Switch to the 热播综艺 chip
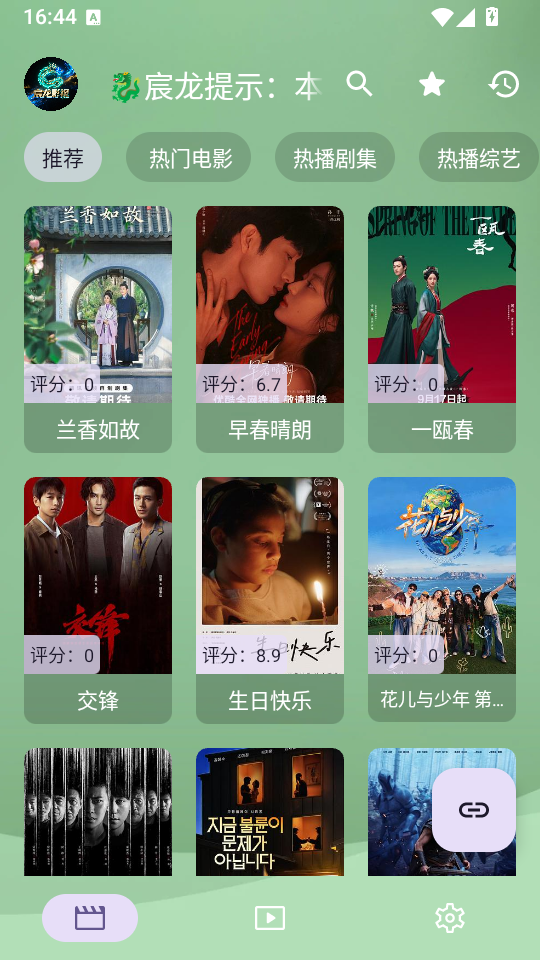 pyautogui.click(x=479, y=157)
